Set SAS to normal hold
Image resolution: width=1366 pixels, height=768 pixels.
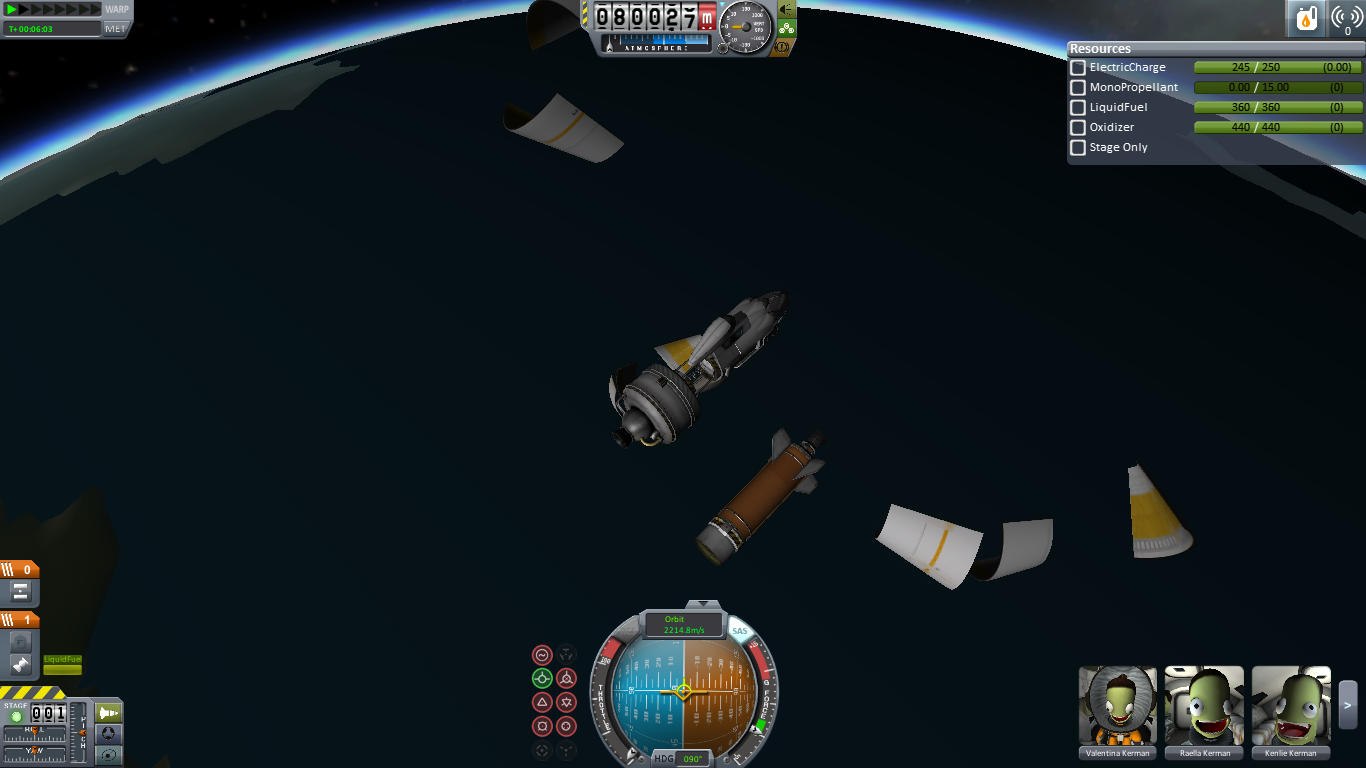(x=542, y=702)
